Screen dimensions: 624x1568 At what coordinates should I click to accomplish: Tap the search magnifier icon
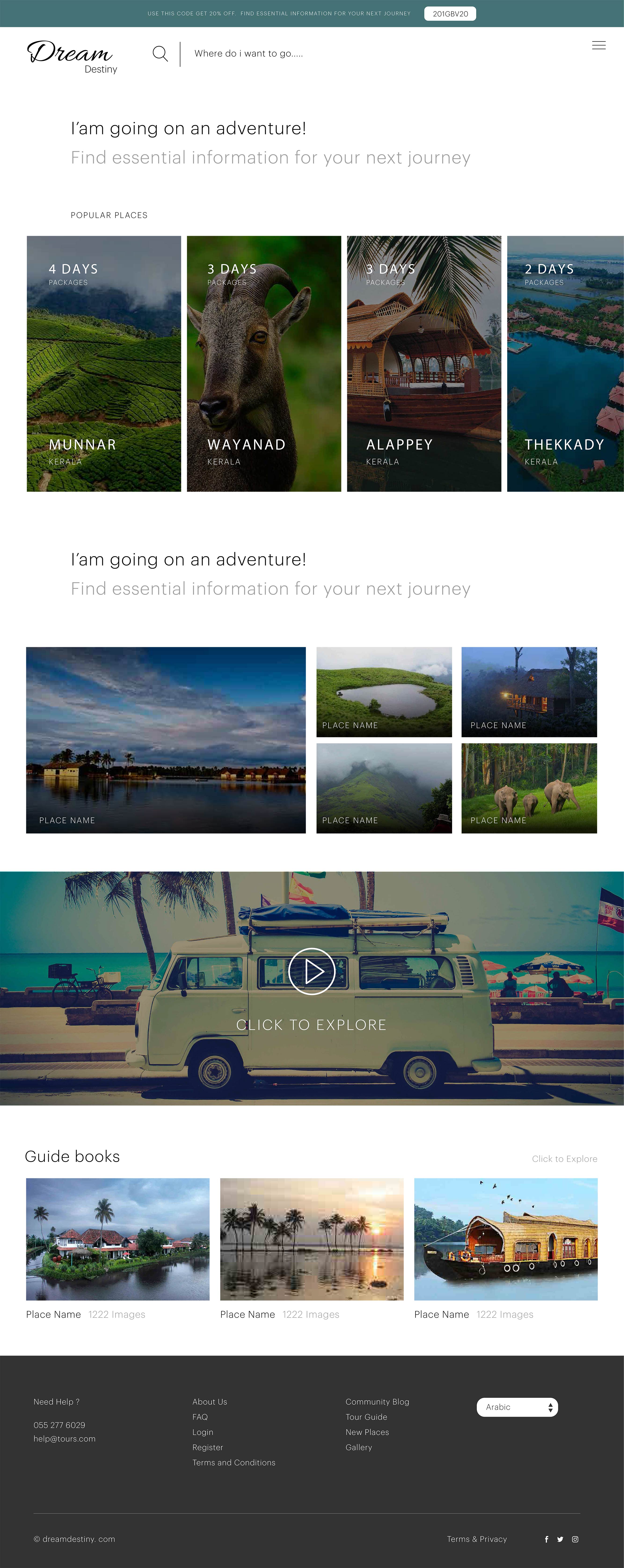[x=160, y=54]
